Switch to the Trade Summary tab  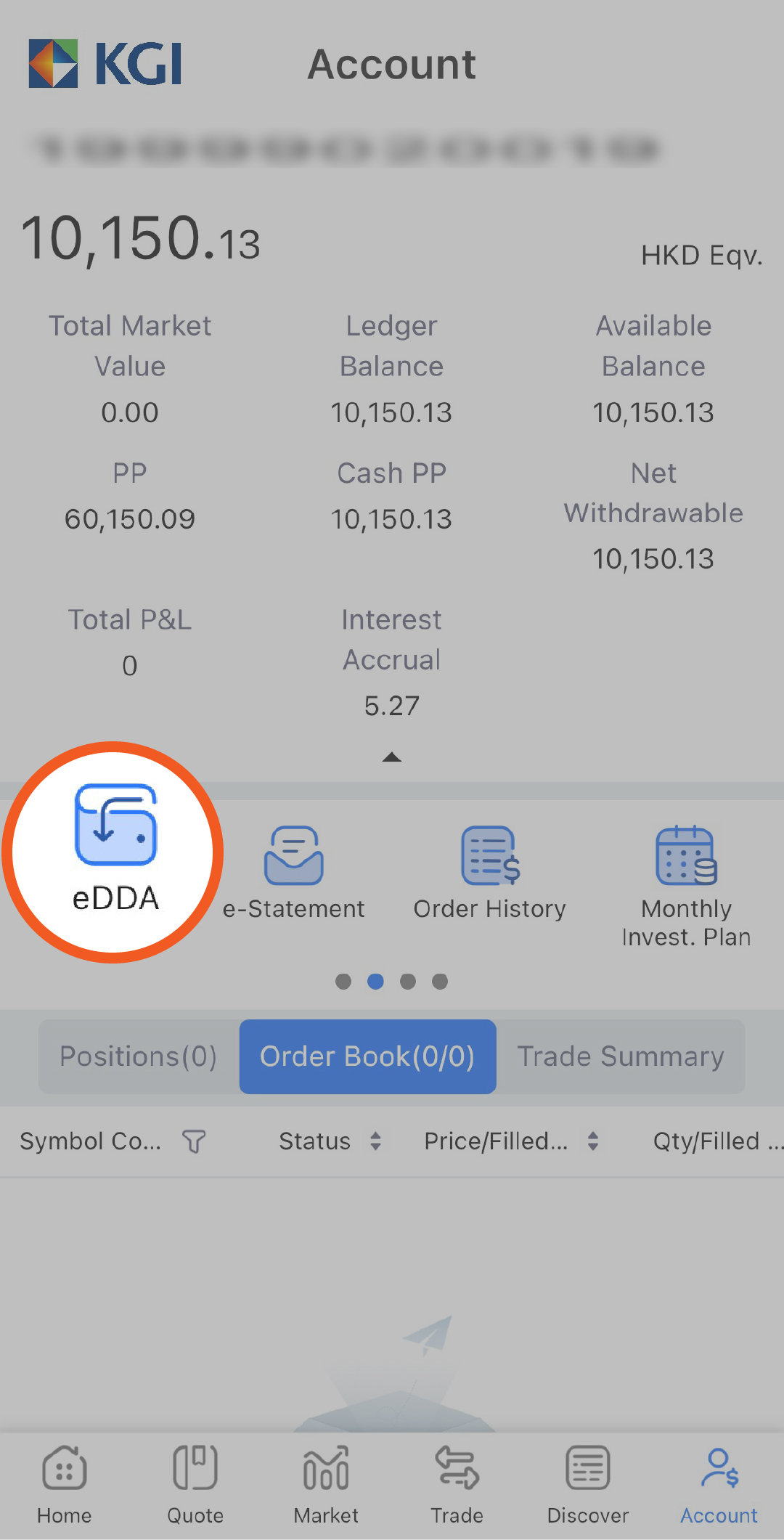tap(621, 1056)
